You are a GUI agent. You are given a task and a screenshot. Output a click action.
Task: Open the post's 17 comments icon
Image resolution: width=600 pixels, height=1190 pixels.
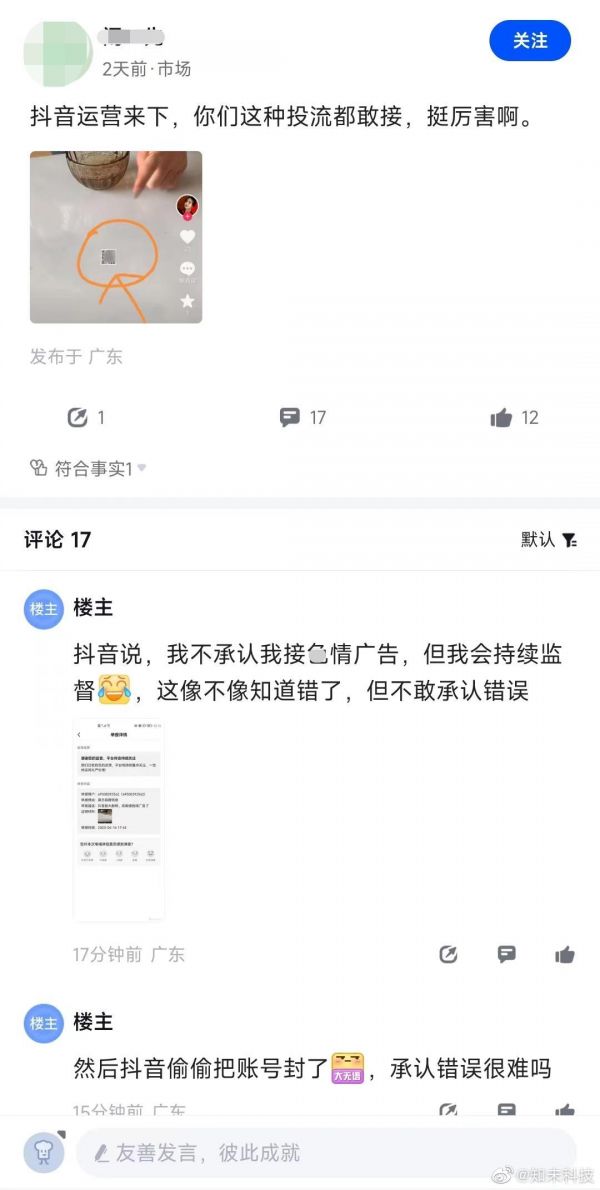click(x=291, y=418)
